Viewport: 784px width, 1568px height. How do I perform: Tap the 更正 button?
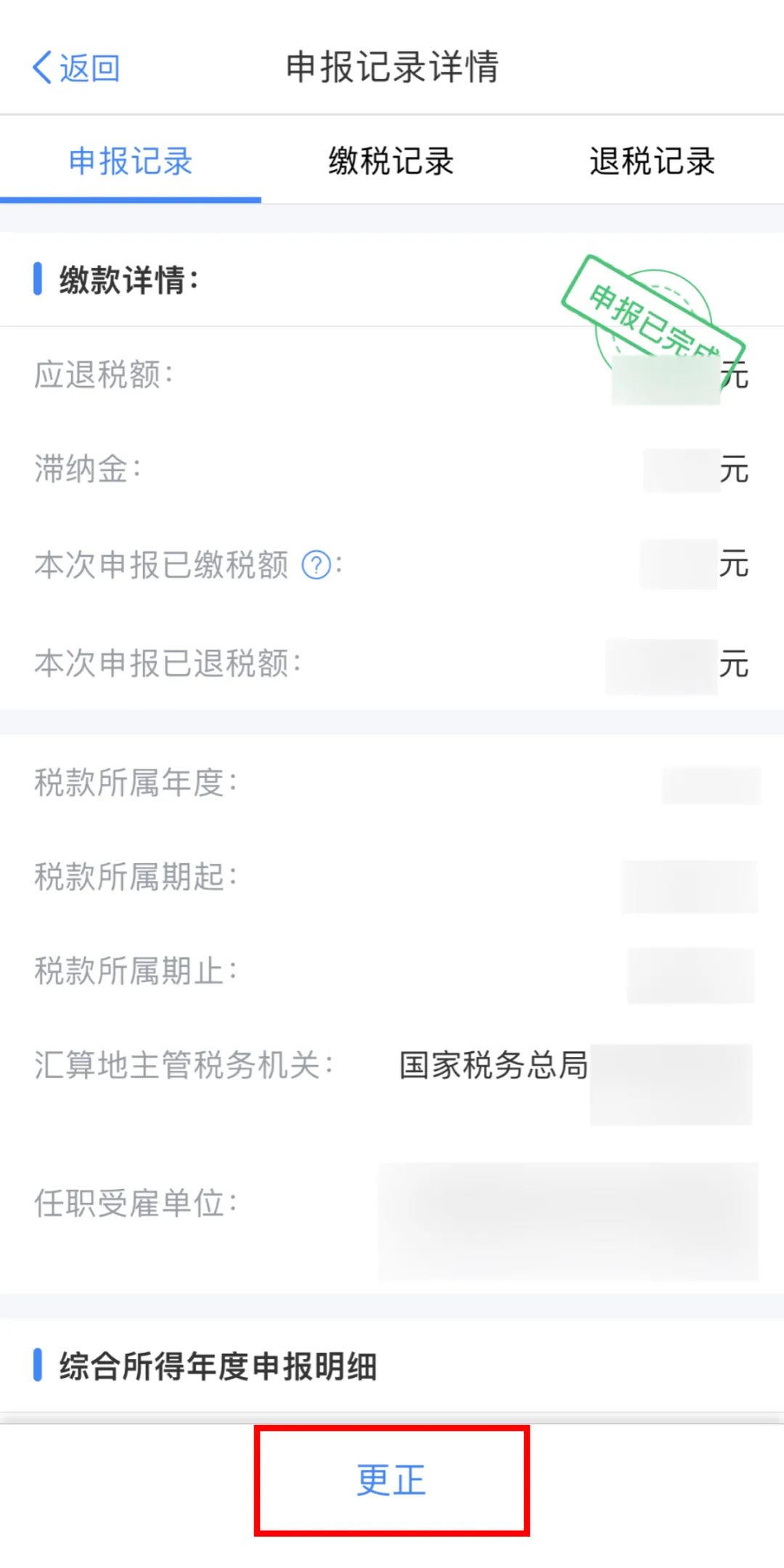(391, 1481)
